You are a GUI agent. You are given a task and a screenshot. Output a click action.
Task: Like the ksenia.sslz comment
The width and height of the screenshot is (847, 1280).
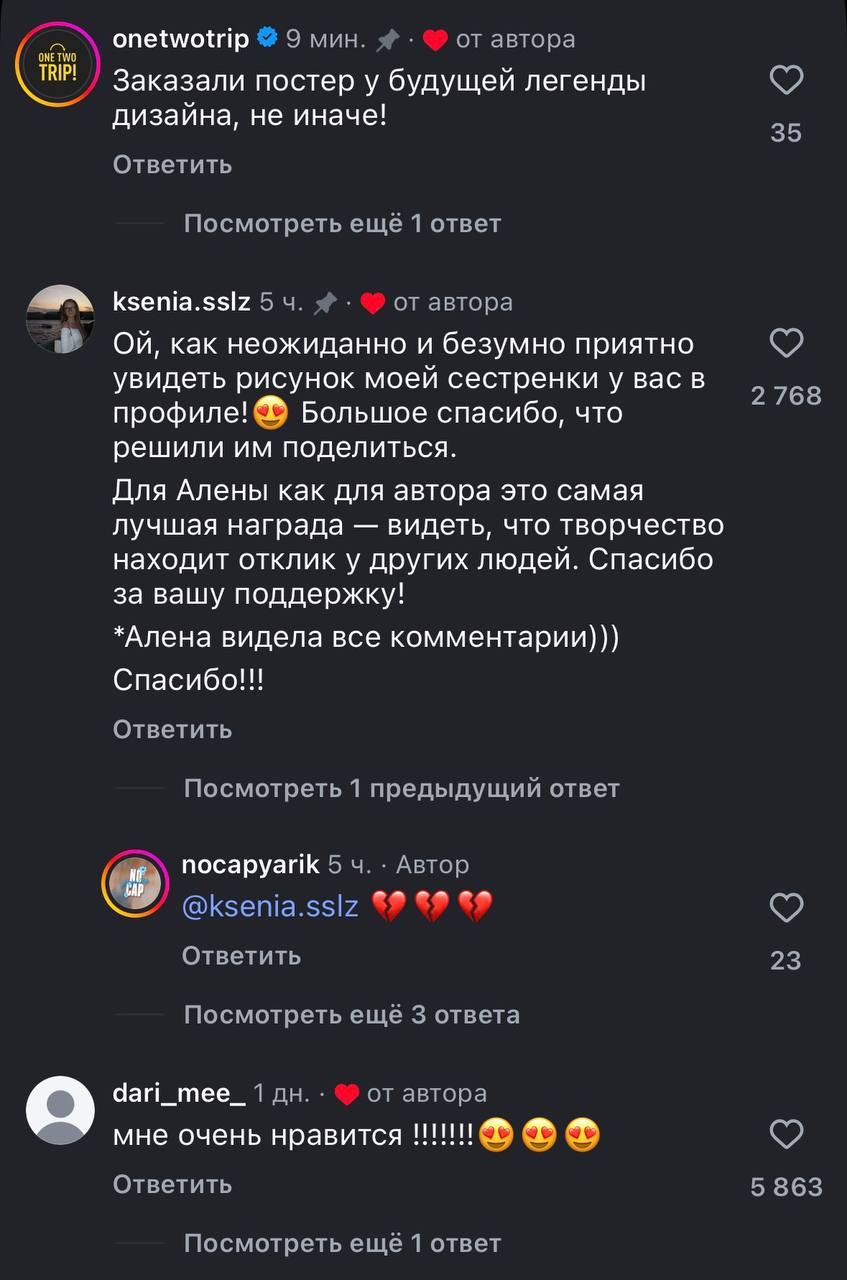(x=786, y=344)
